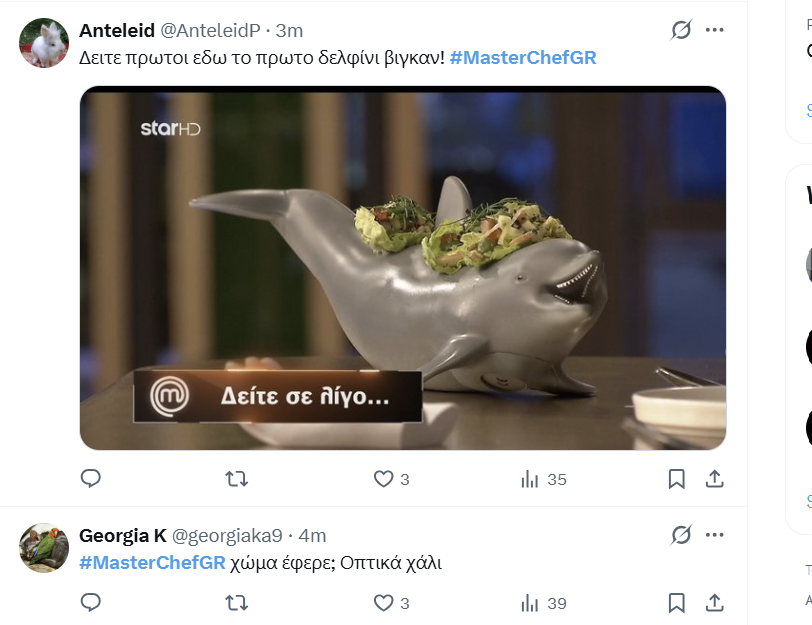Bookmark Anteleid's post
Screen dimensions: 812x625
point(676,479)
